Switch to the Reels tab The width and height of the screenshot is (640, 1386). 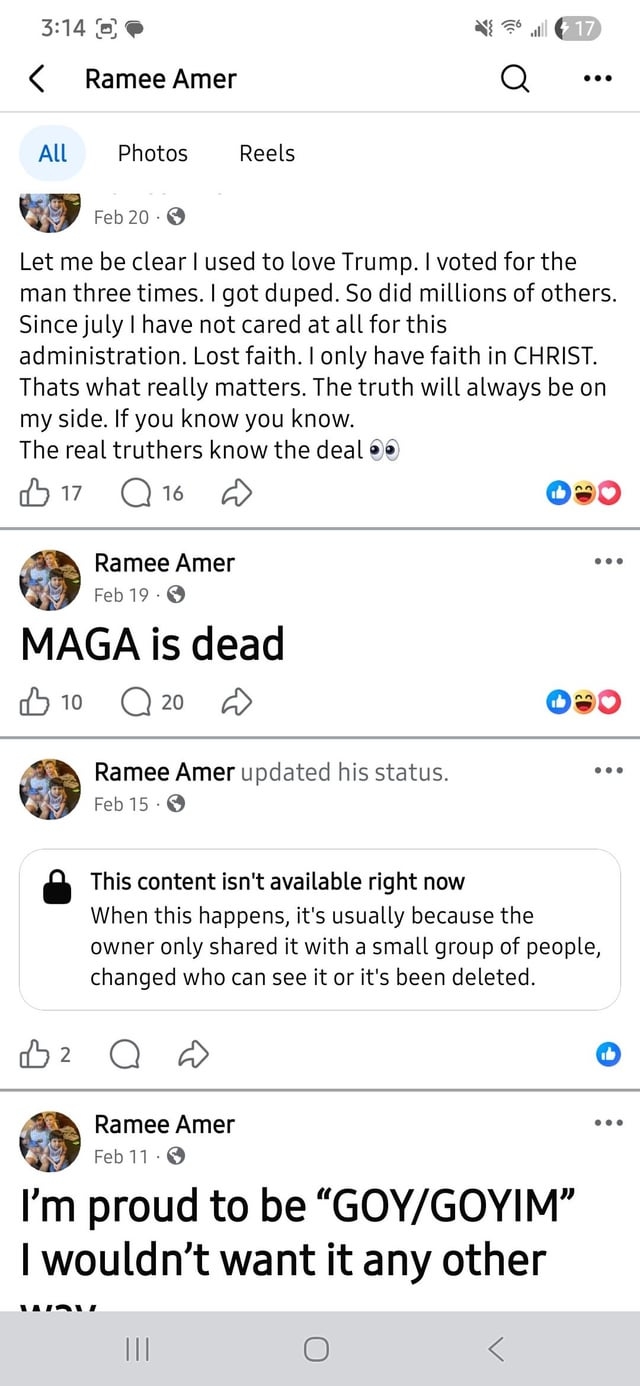pos(267,153)
